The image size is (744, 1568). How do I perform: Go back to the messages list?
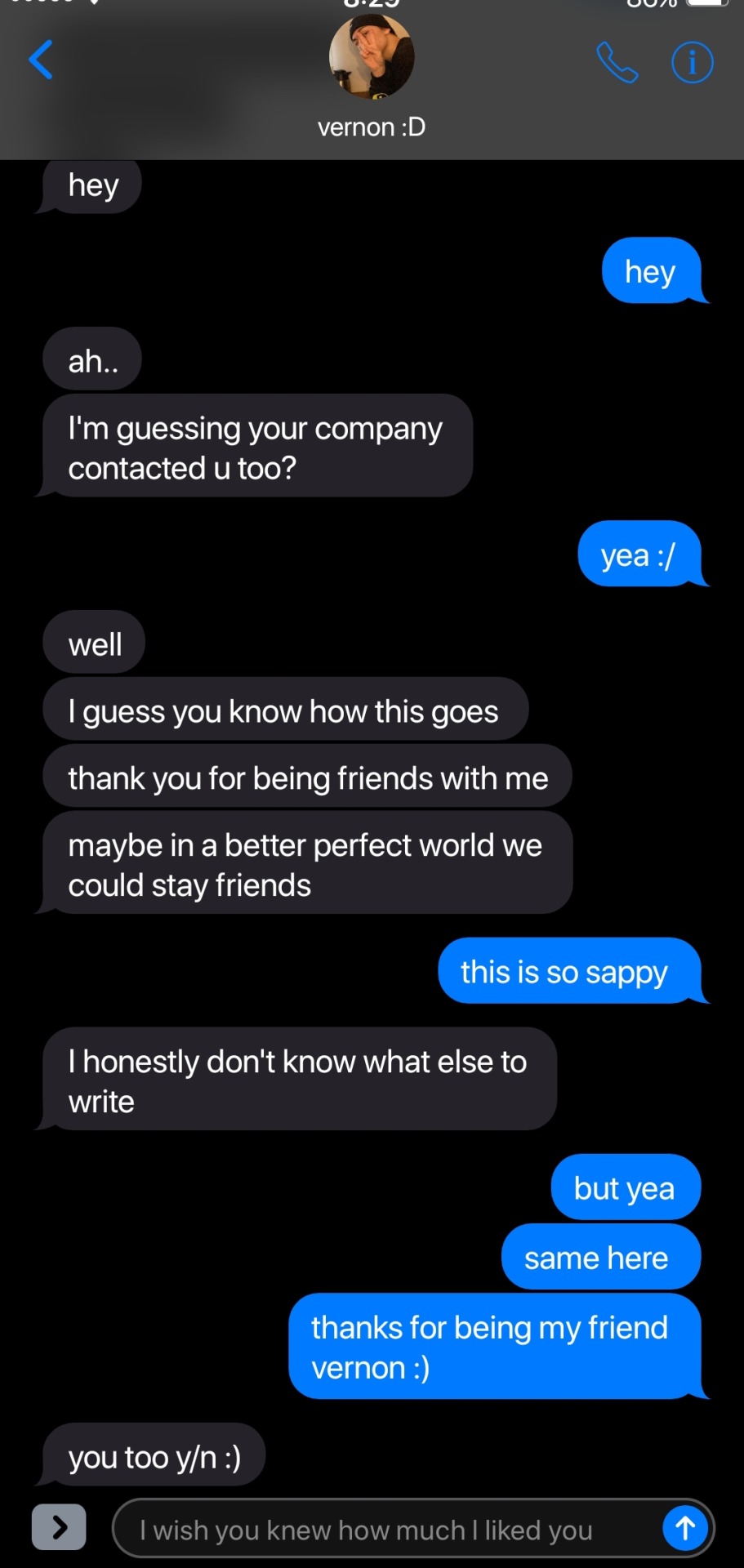click(x=41, y=60)
